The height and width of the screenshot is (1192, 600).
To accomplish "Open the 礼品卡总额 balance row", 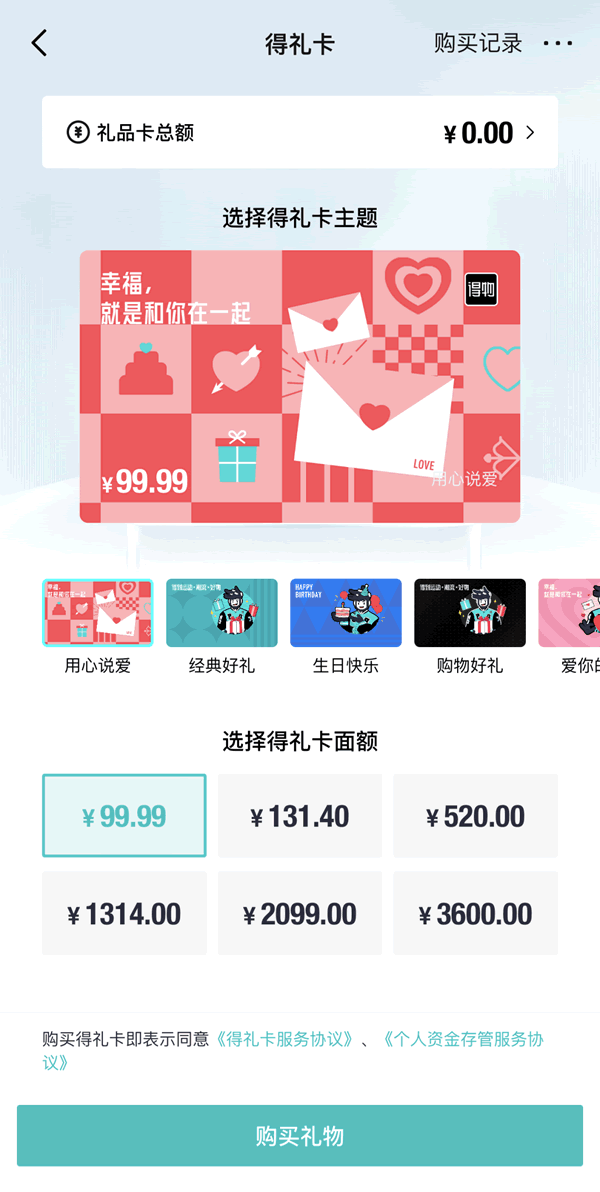I will pos(300,133).
